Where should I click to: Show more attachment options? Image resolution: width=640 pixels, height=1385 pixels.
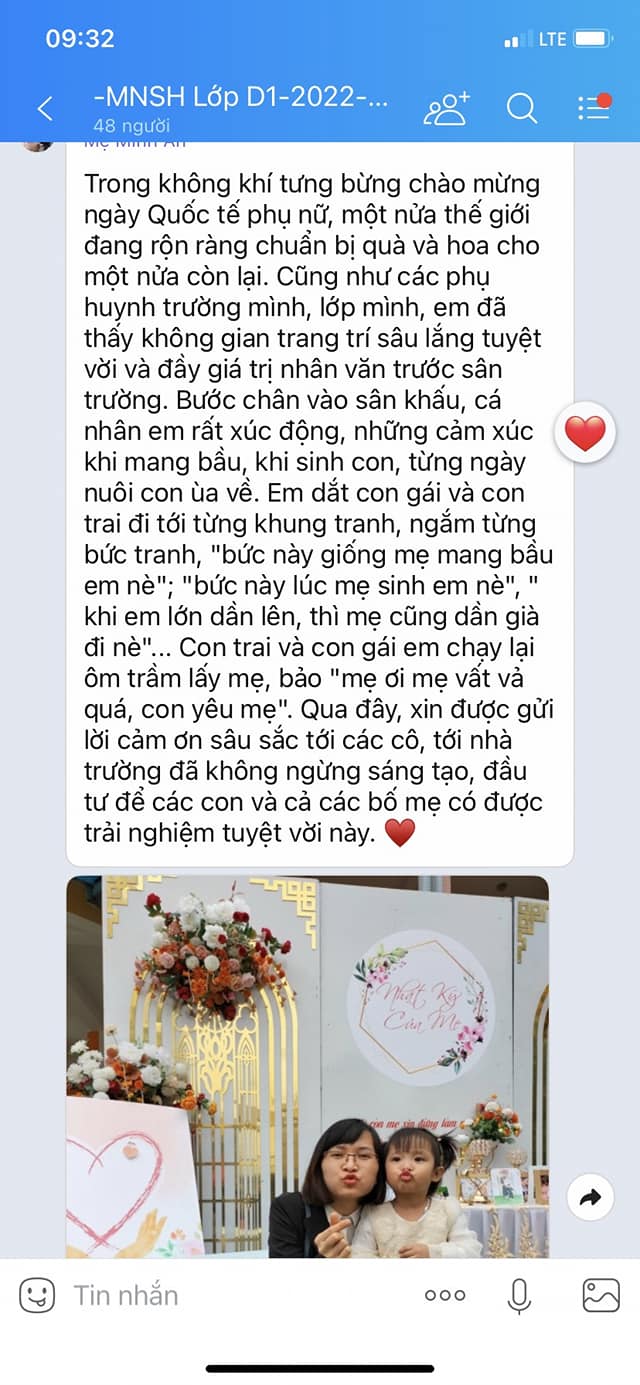pyautogui.click(x=445, y=1295)
